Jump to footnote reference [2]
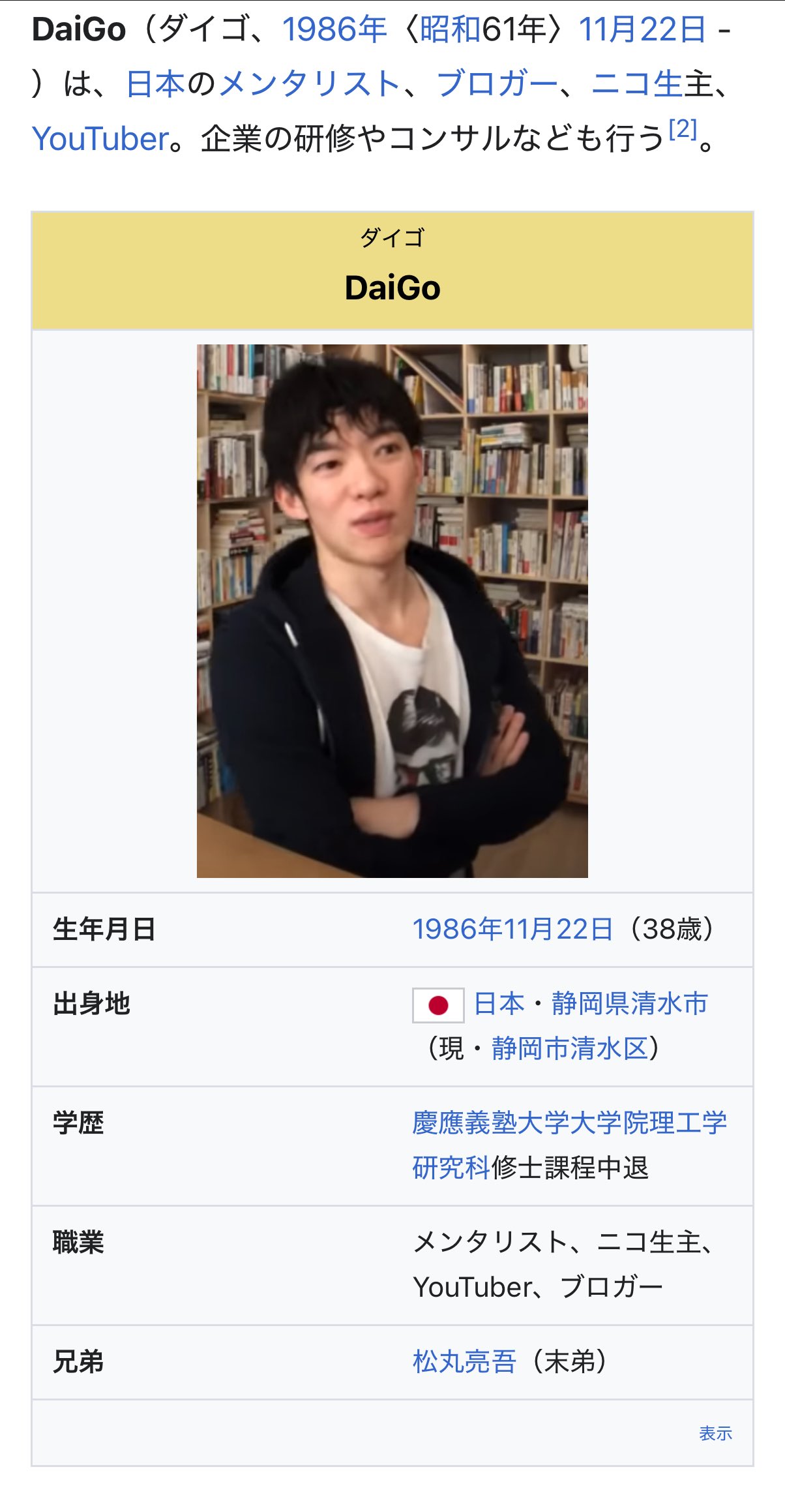Viewport: 785px width, 1512px height. point(683,130)
